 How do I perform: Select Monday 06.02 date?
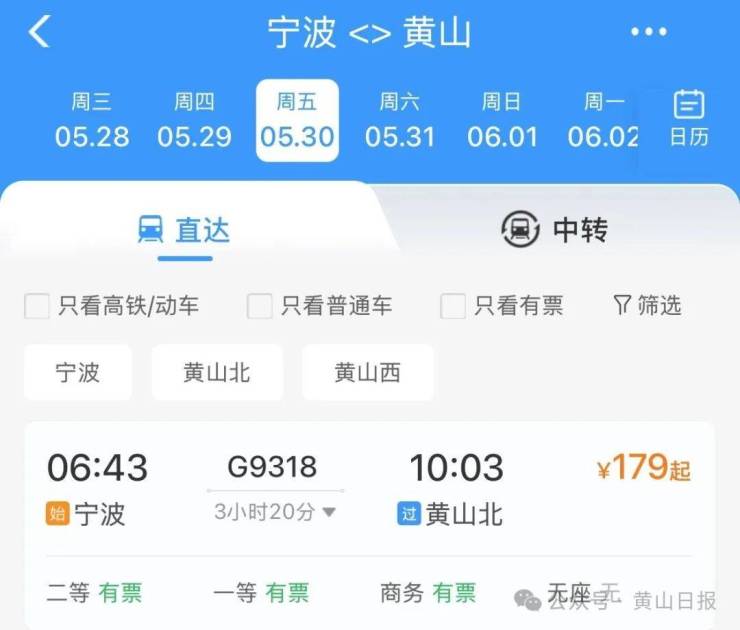pyautogui.click(x=603, y=120)
